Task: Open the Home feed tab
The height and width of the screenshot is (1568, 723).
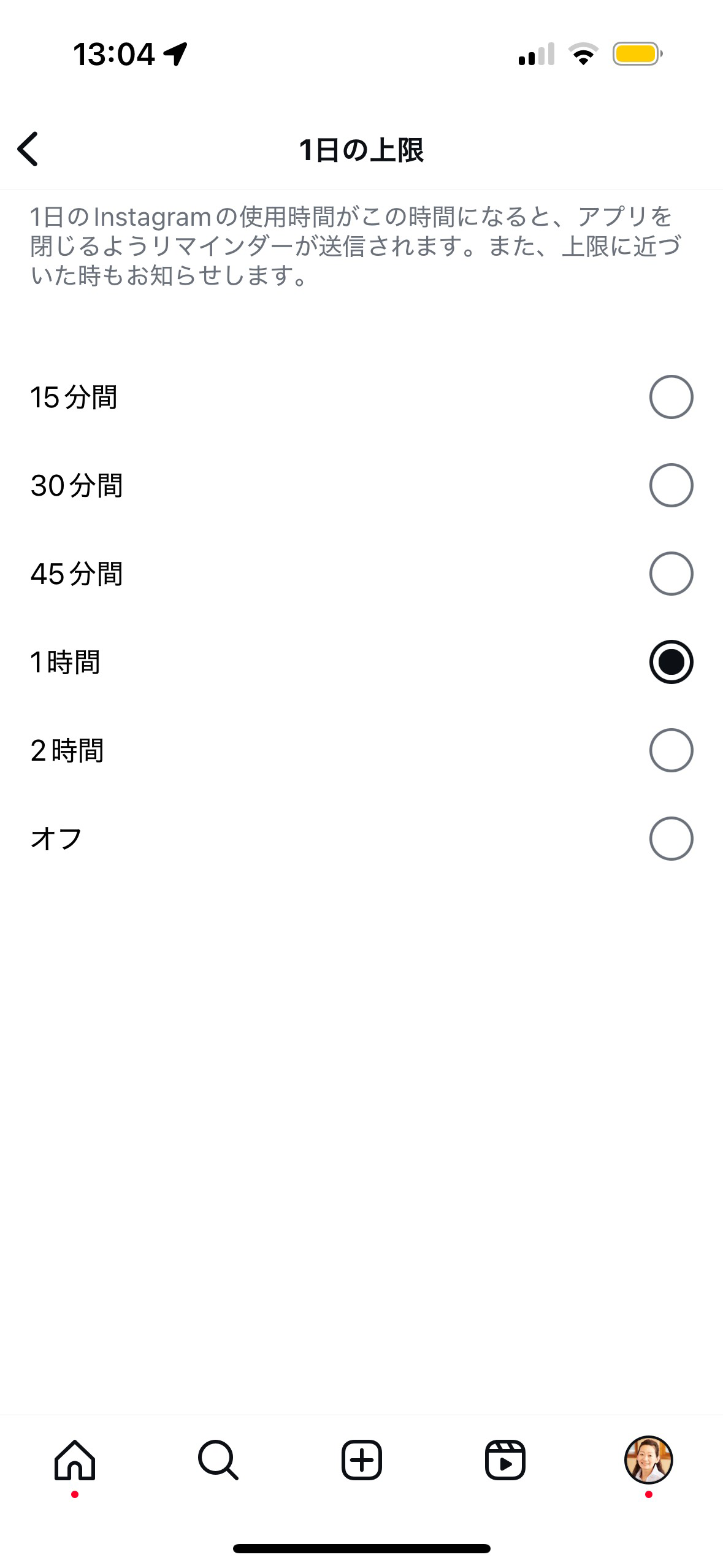Action: tap(75, 1460)
